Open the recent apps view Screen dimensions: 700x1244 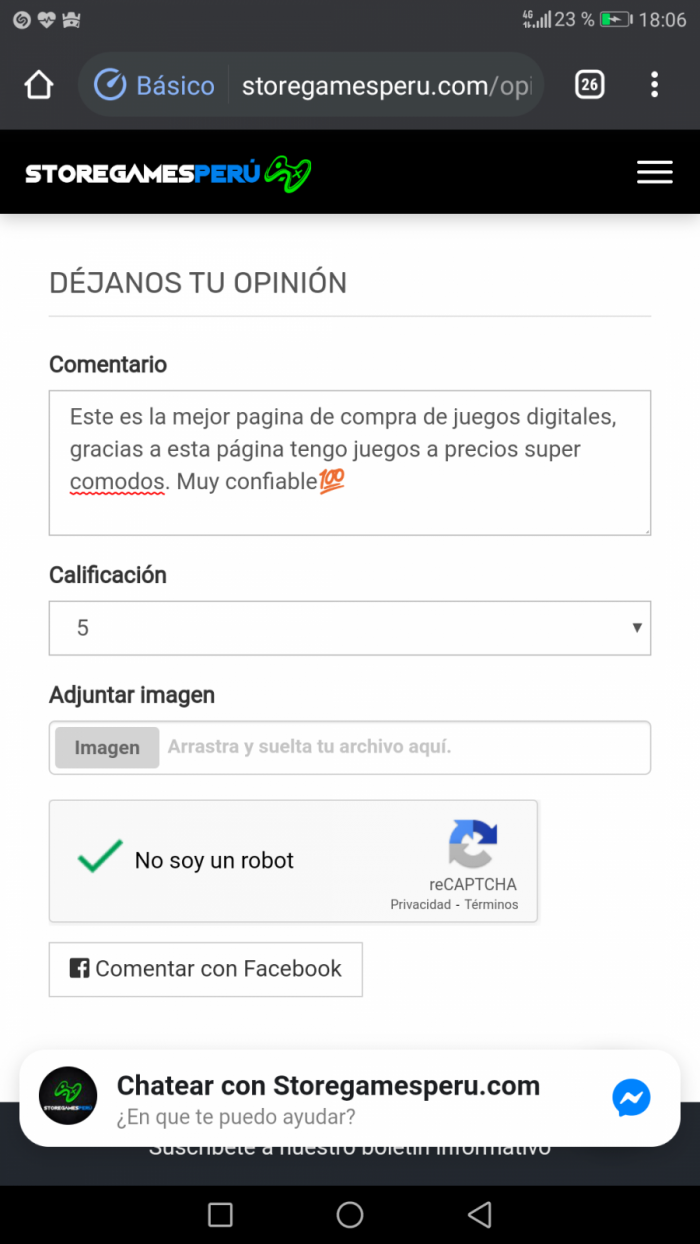220,1215
